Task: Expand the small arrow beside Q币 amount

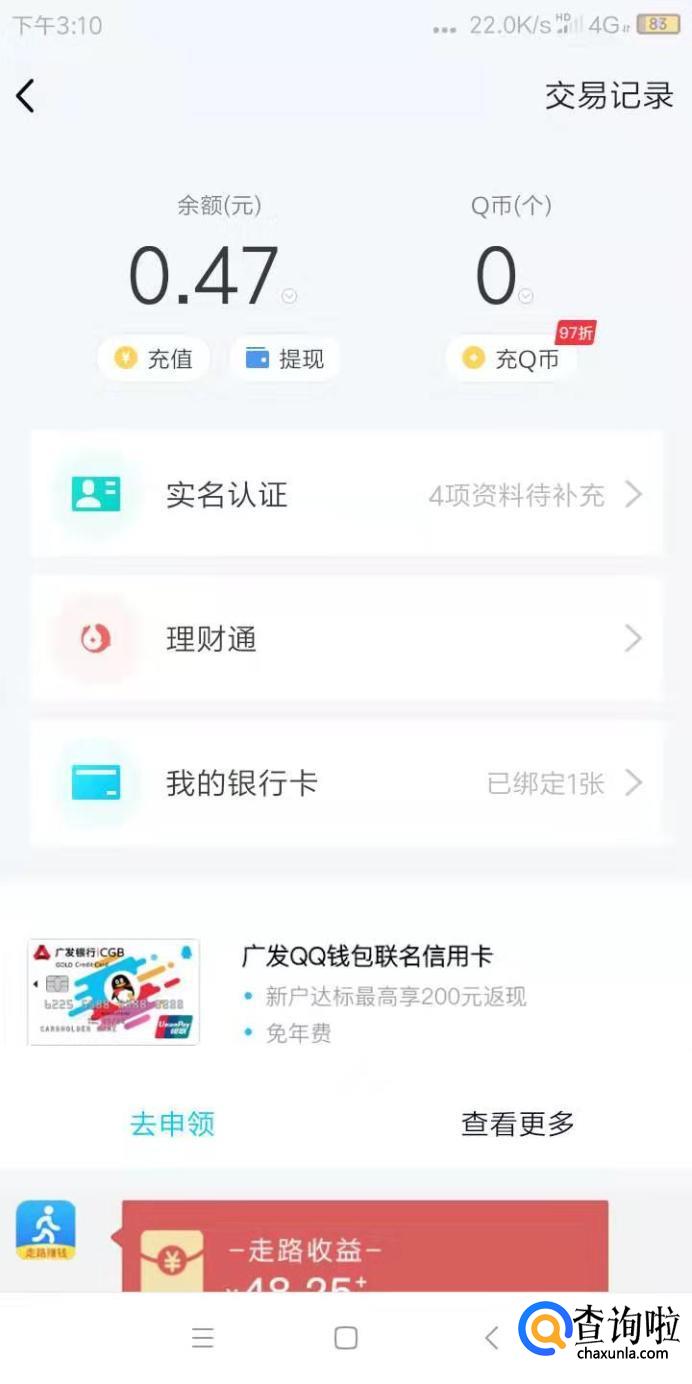Action: (x=526, y=296)
